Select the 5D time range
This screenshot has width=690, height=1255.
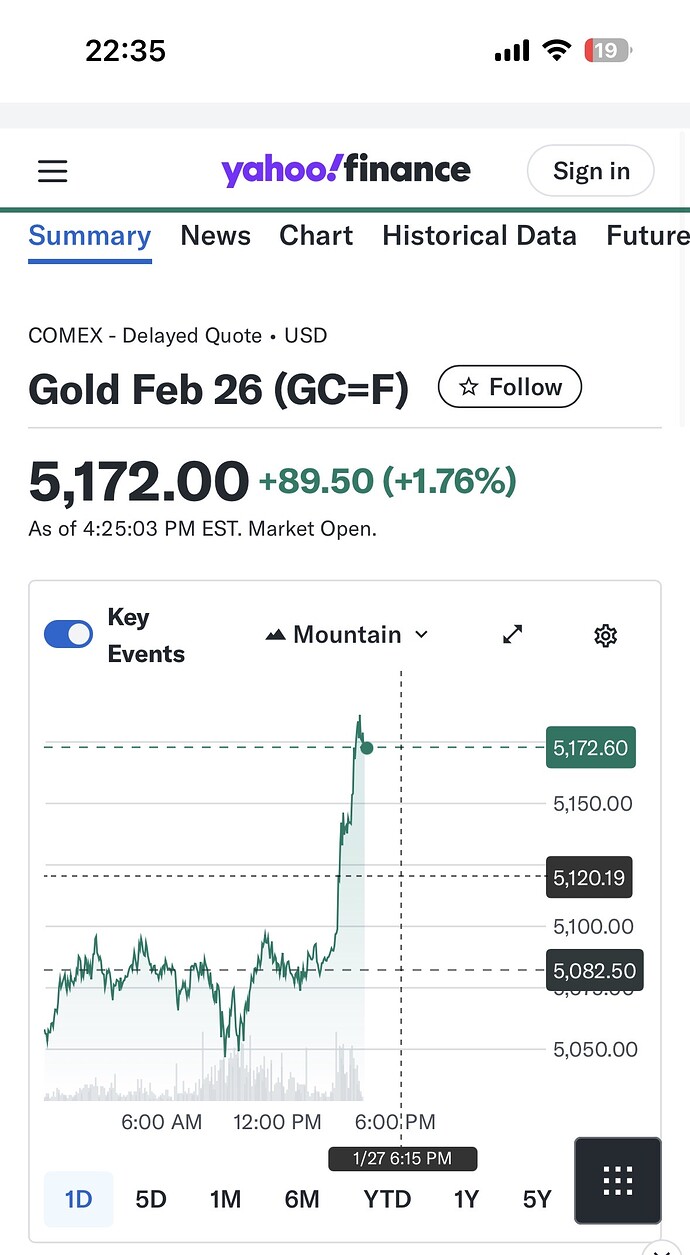coord(150,1199)
